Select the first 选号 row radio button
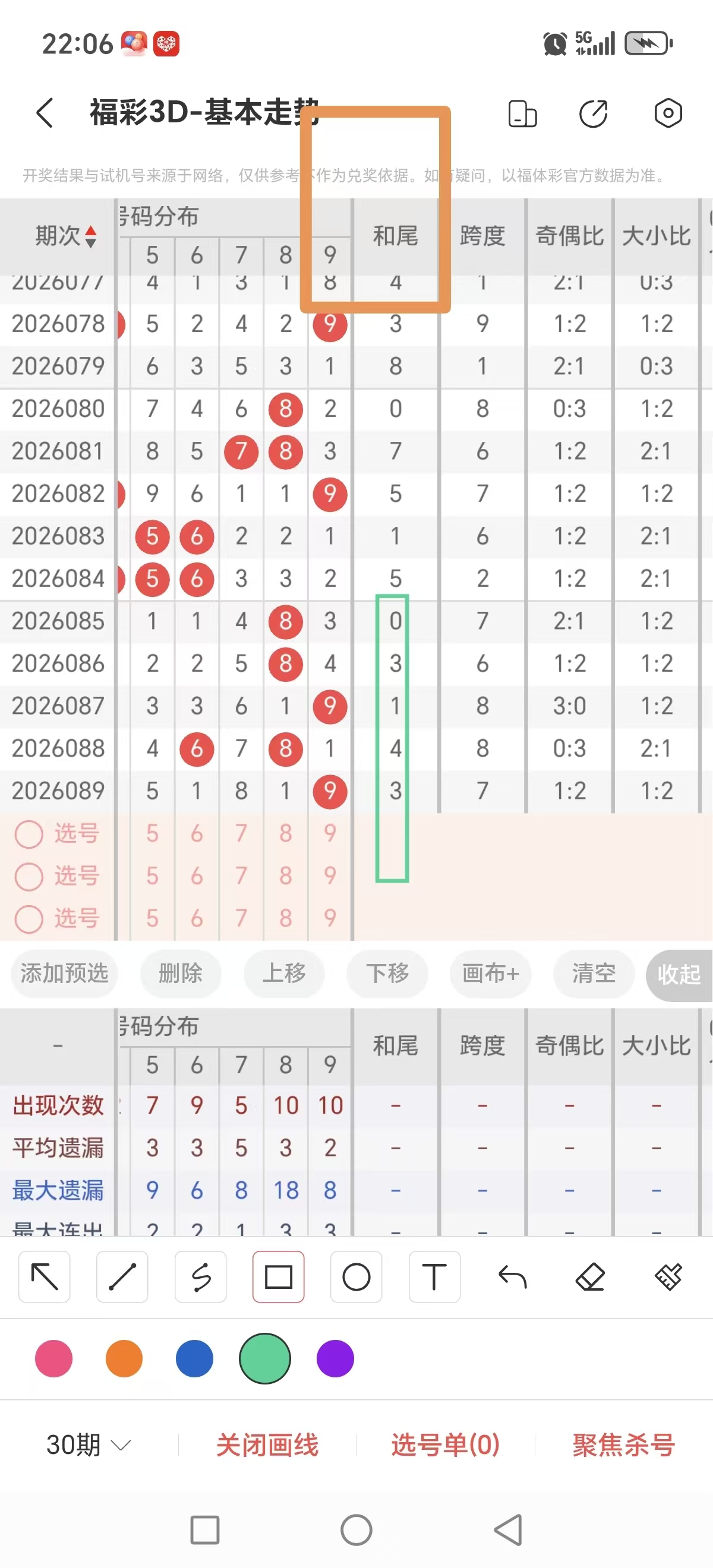 point(29,833)
